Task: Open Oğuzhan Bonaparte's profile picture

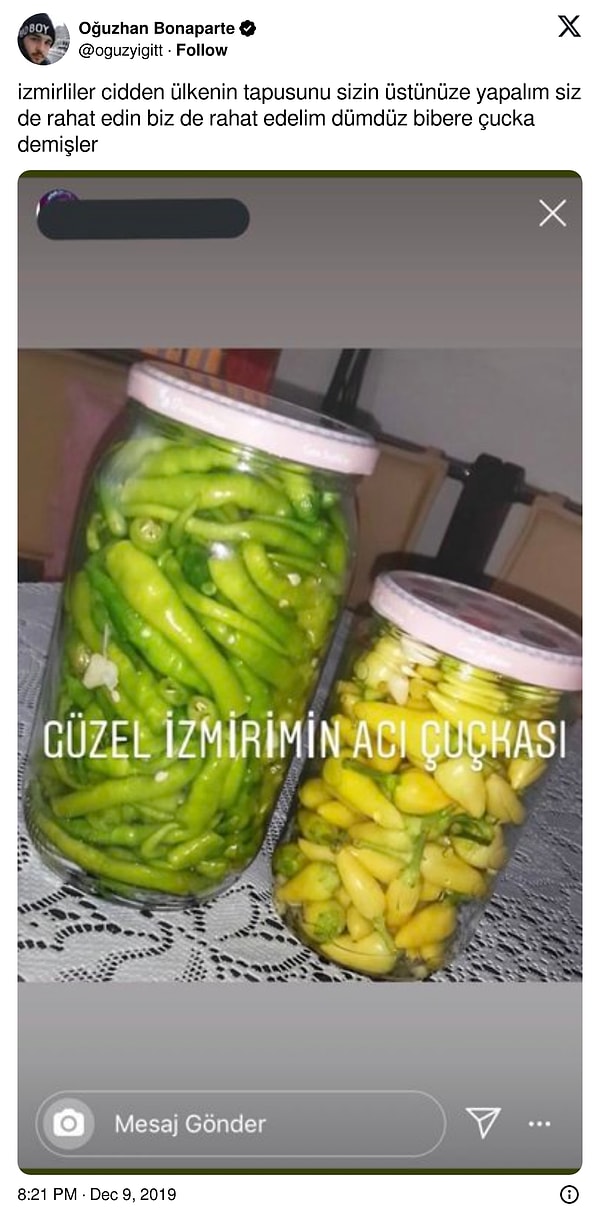Action: point(43,39)
